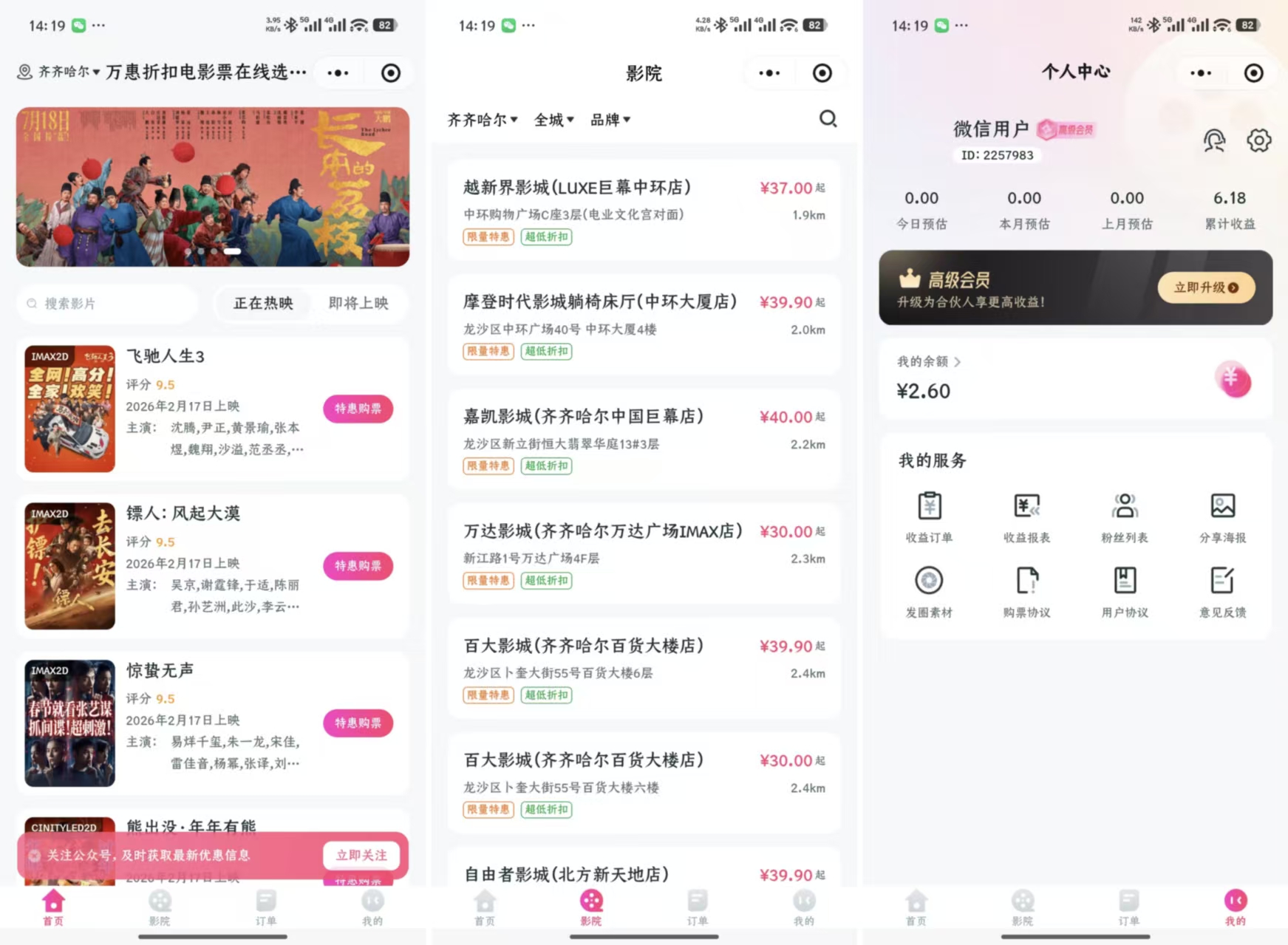Dismiss the 关注公众号 banner
Image resolution: width=1288 pixels, height=945 pixels.
click(34, 856)
